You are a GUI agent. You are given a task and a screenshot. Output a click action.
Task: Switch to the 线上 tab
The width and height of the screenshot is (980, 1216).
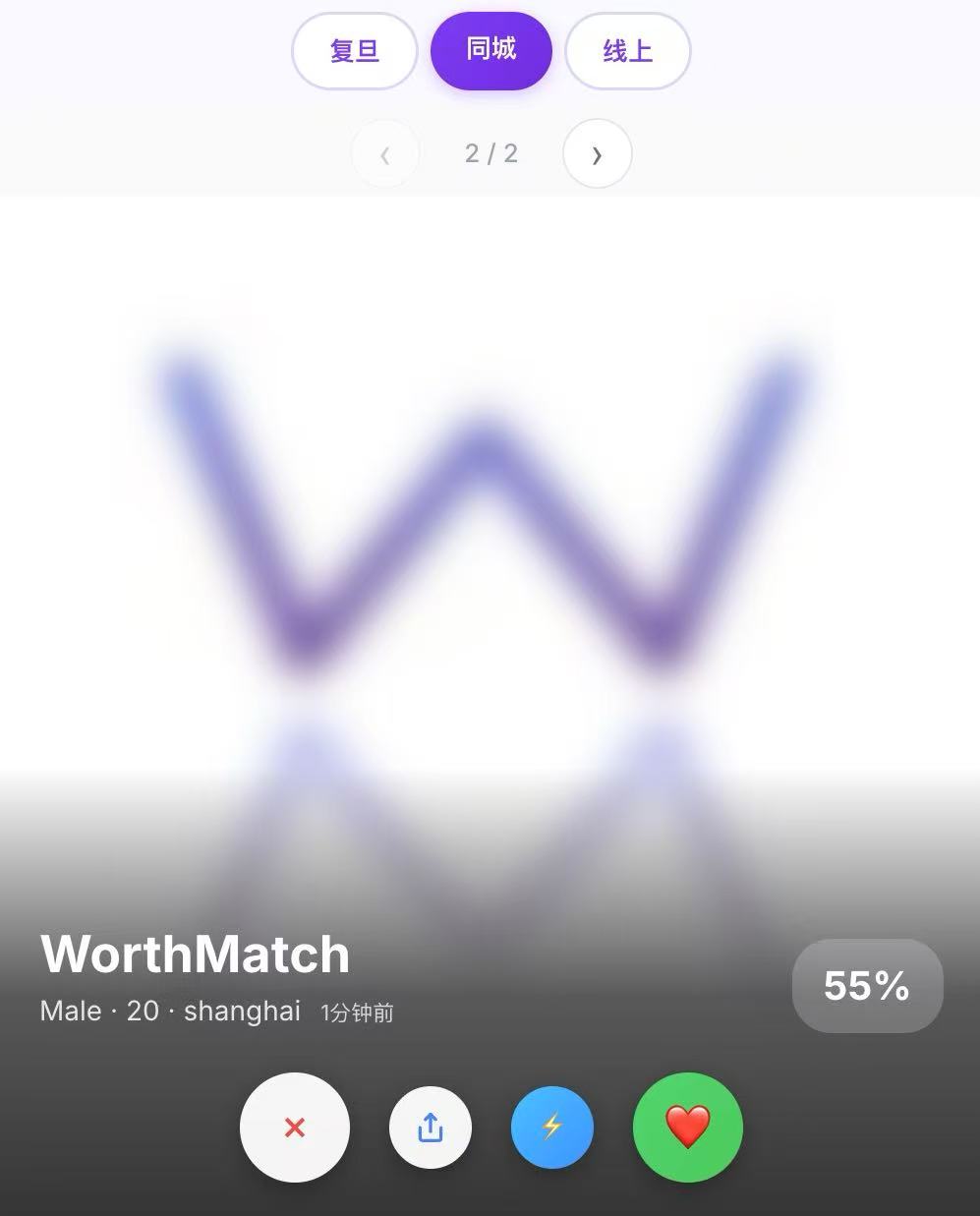(627, 51)
